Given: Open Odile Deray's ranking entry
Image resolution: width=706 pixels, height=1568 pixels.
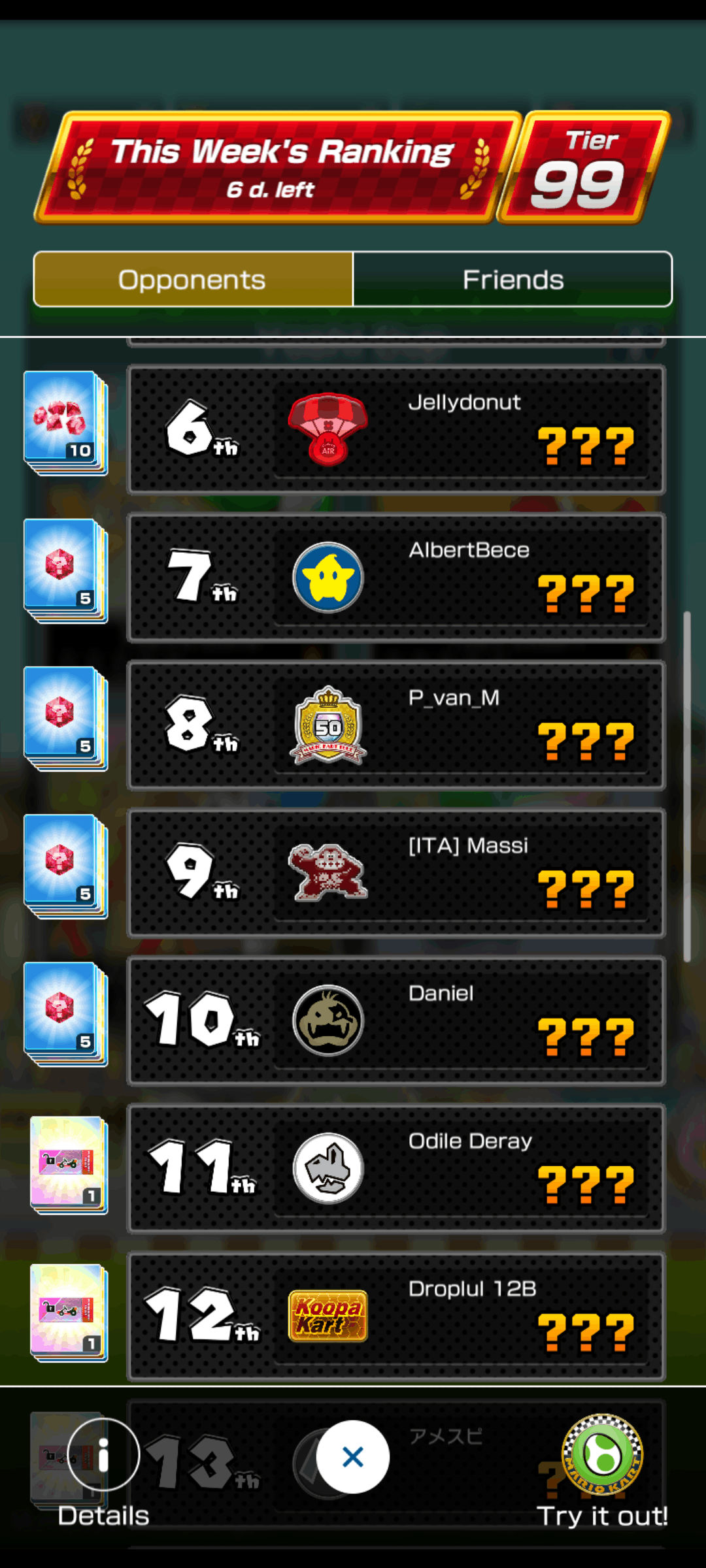Looking at the screenshot, I should pyautogui.click(x=396, y=1168).
